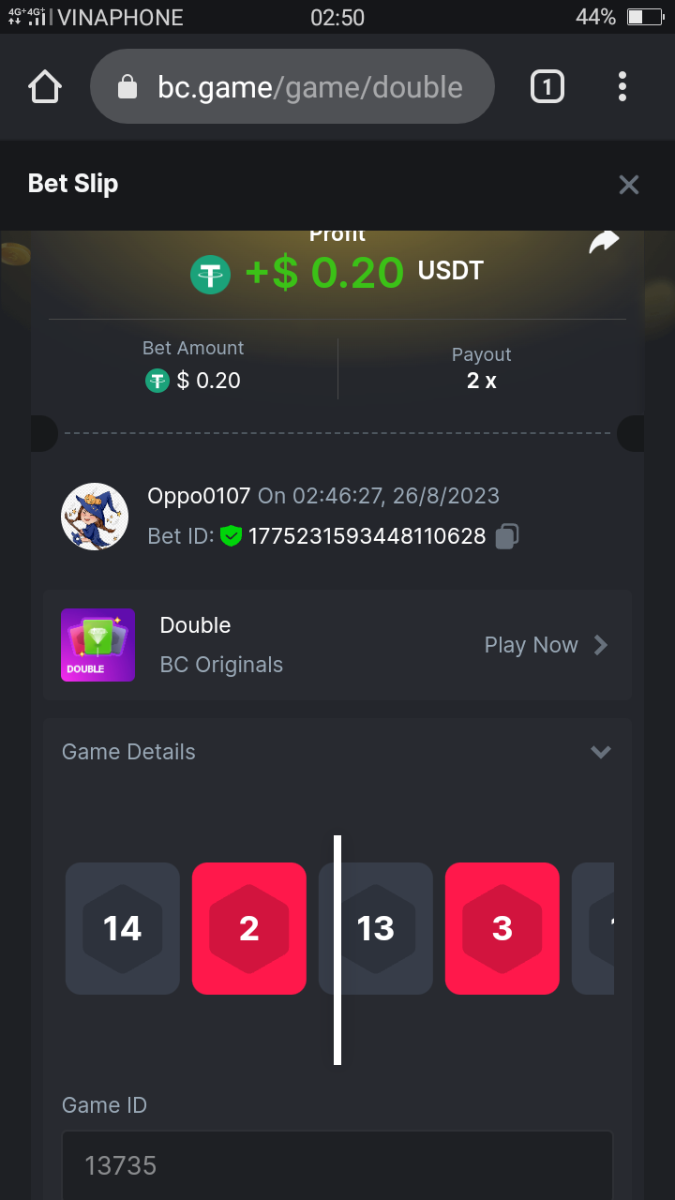This screenshot has width=675, height=1200.
Task: Open Oppo0107's profile avatar
Action: (94, 516)
